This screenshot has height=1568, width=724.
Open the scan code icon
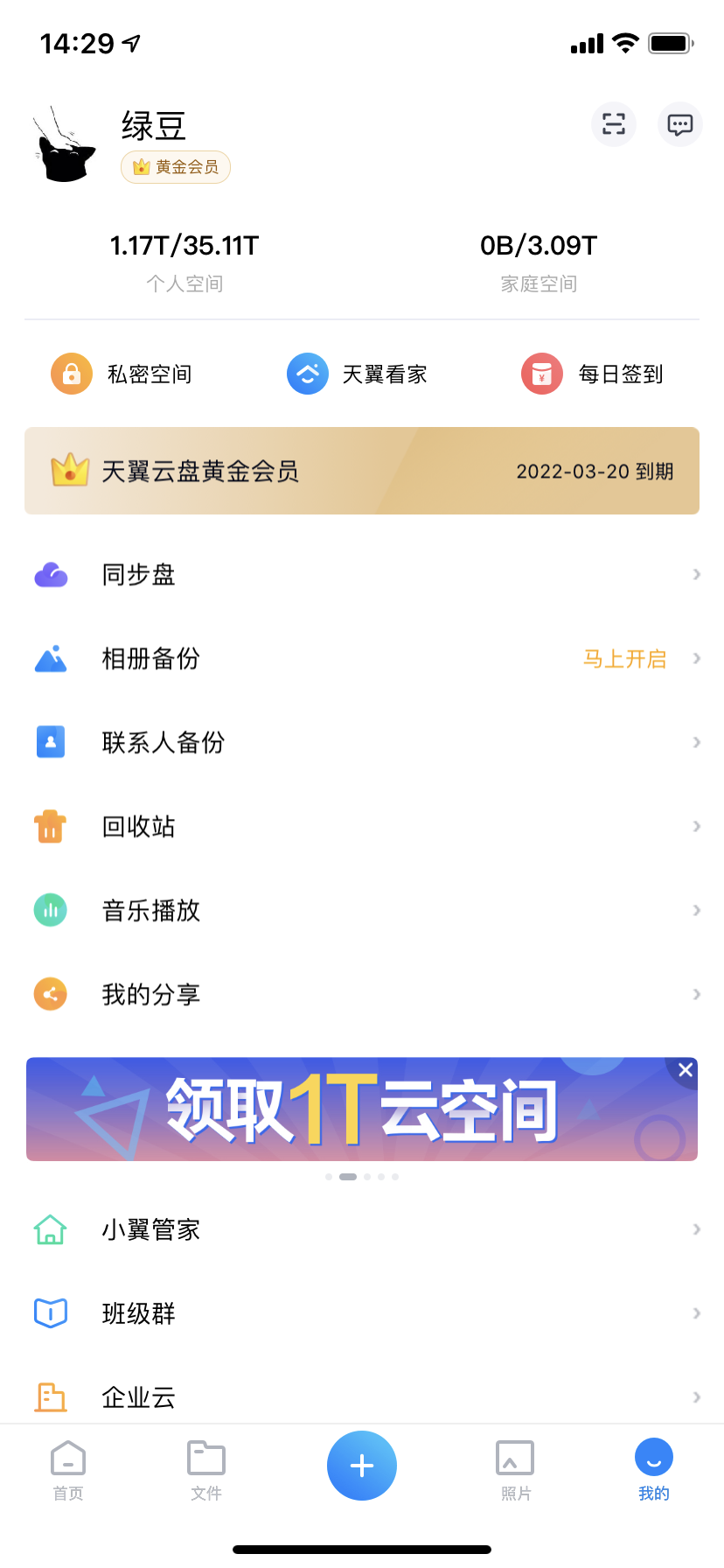point(614,124)
